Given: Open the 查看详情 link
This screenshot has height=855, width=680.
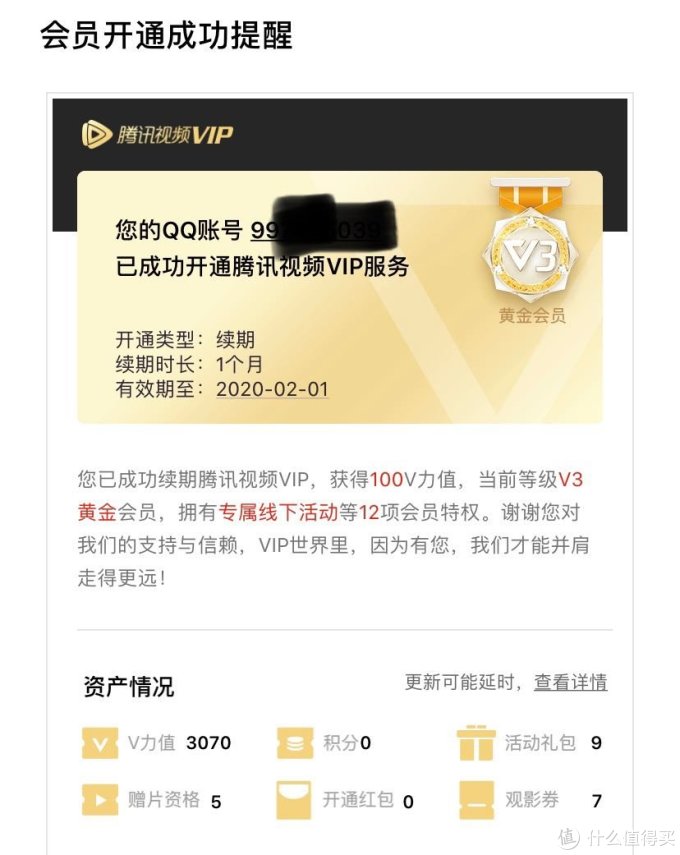Looking at the screenshot, I should [570, 683].
